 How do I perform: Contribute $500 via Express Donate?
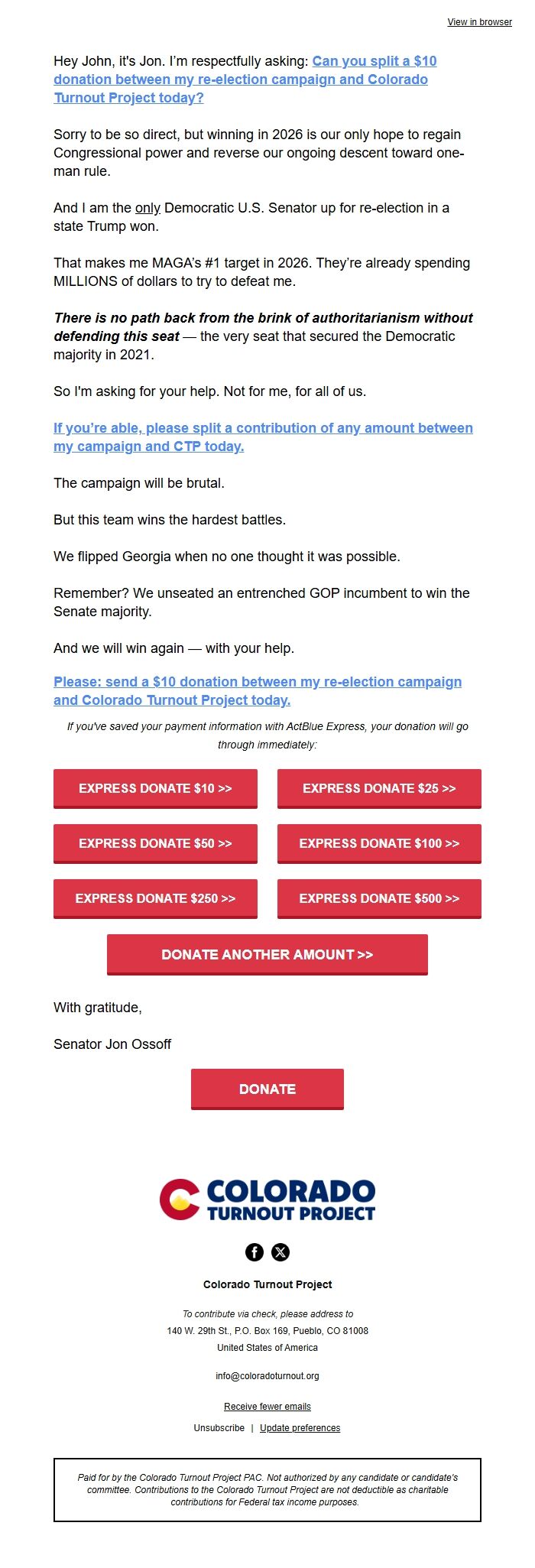click(379, 898)
